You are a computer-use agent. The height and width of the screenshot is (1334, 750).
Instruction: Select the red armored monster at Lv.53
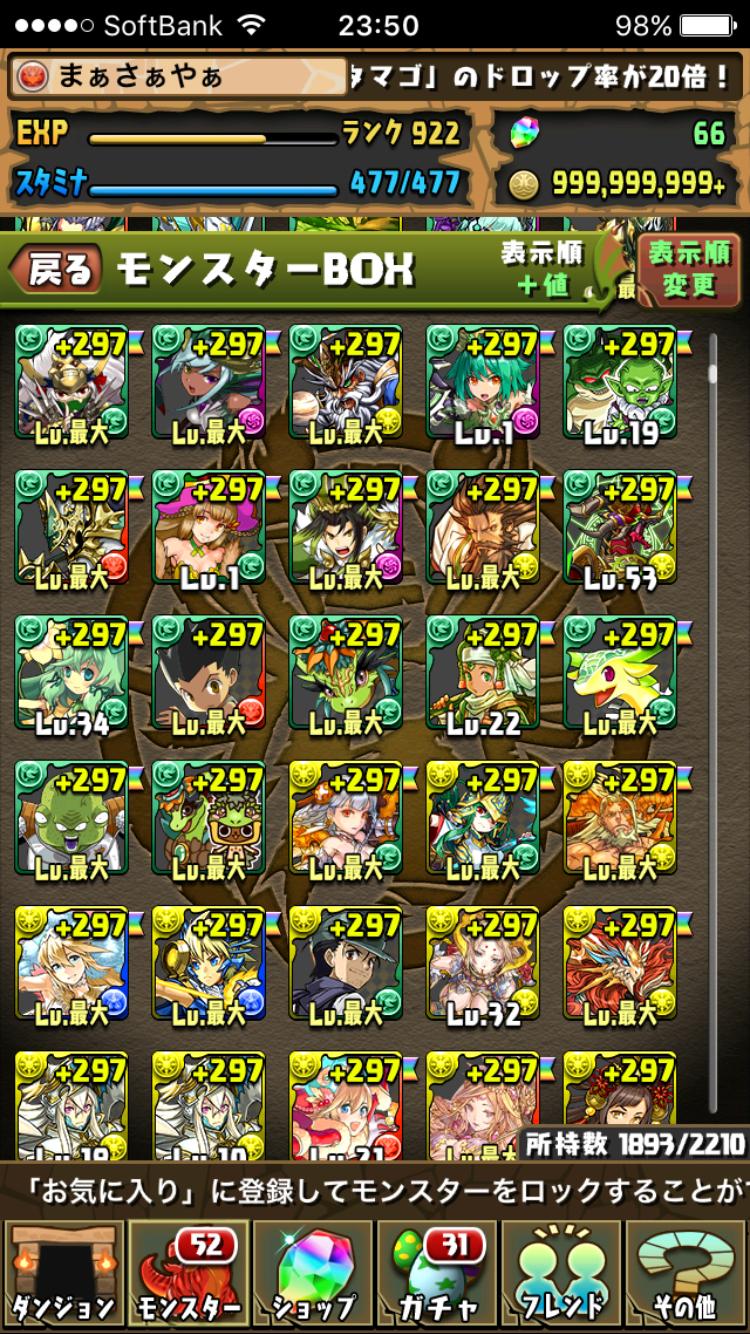click(620, 530)
